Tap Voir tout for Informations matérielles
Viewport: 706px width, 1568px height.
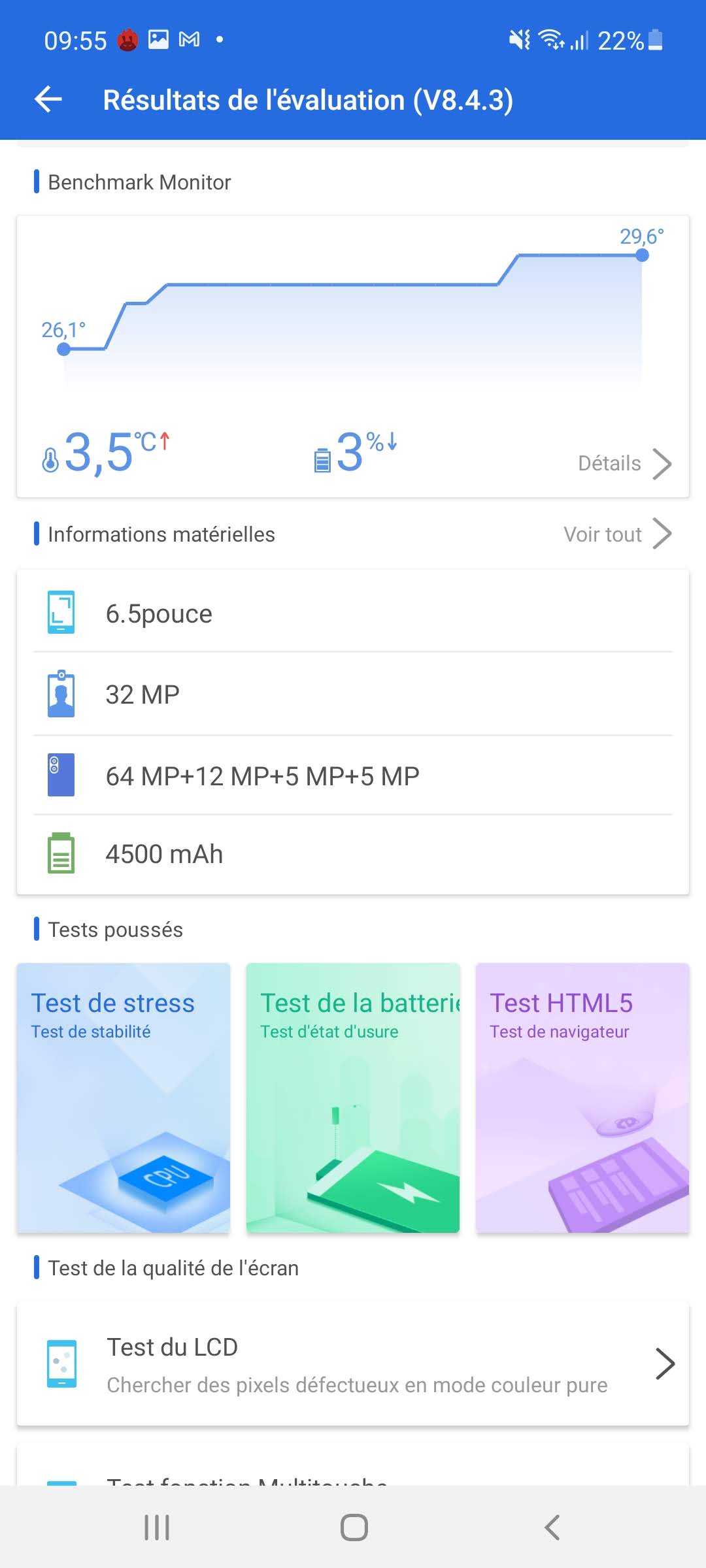tap(617, 534)
